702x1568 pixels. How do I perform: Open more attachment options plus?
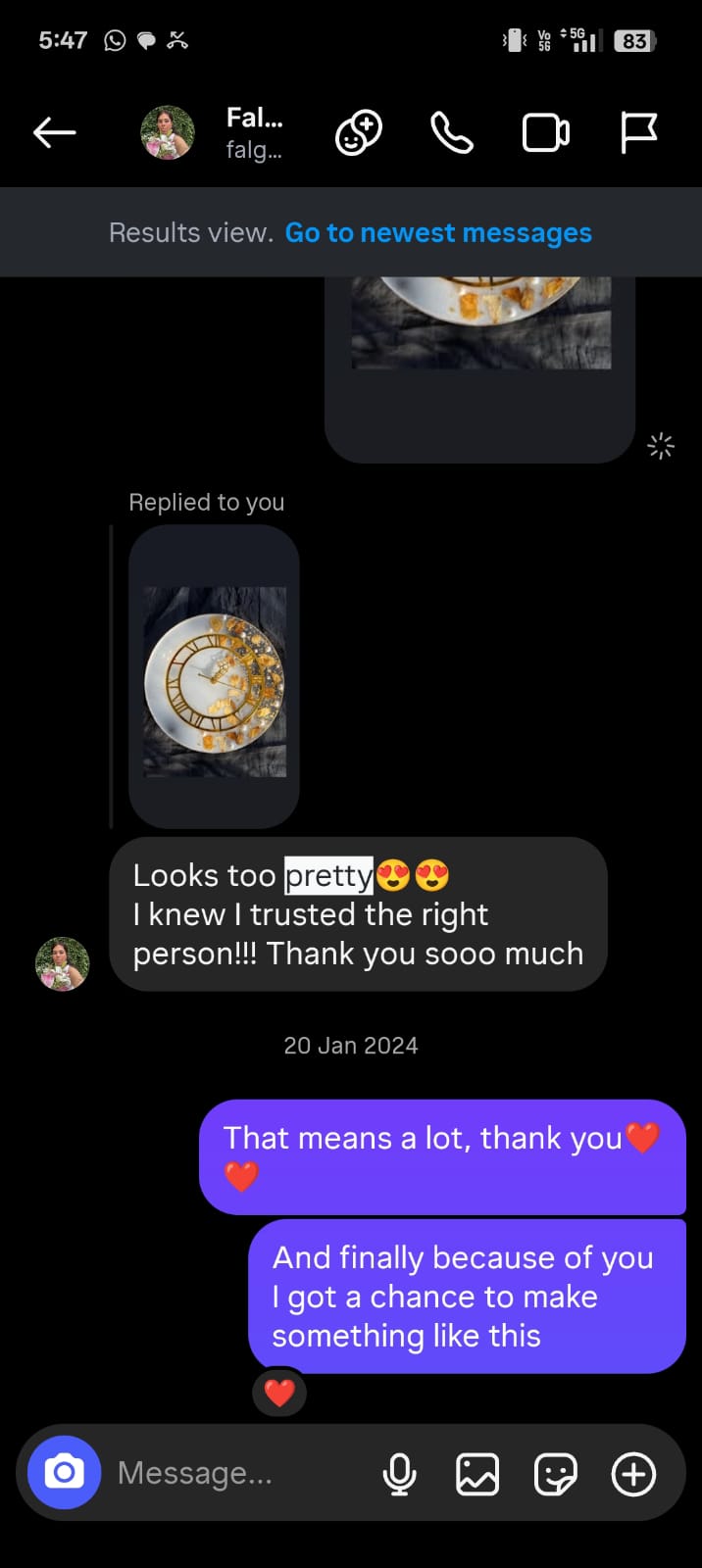pos(633,1473)
